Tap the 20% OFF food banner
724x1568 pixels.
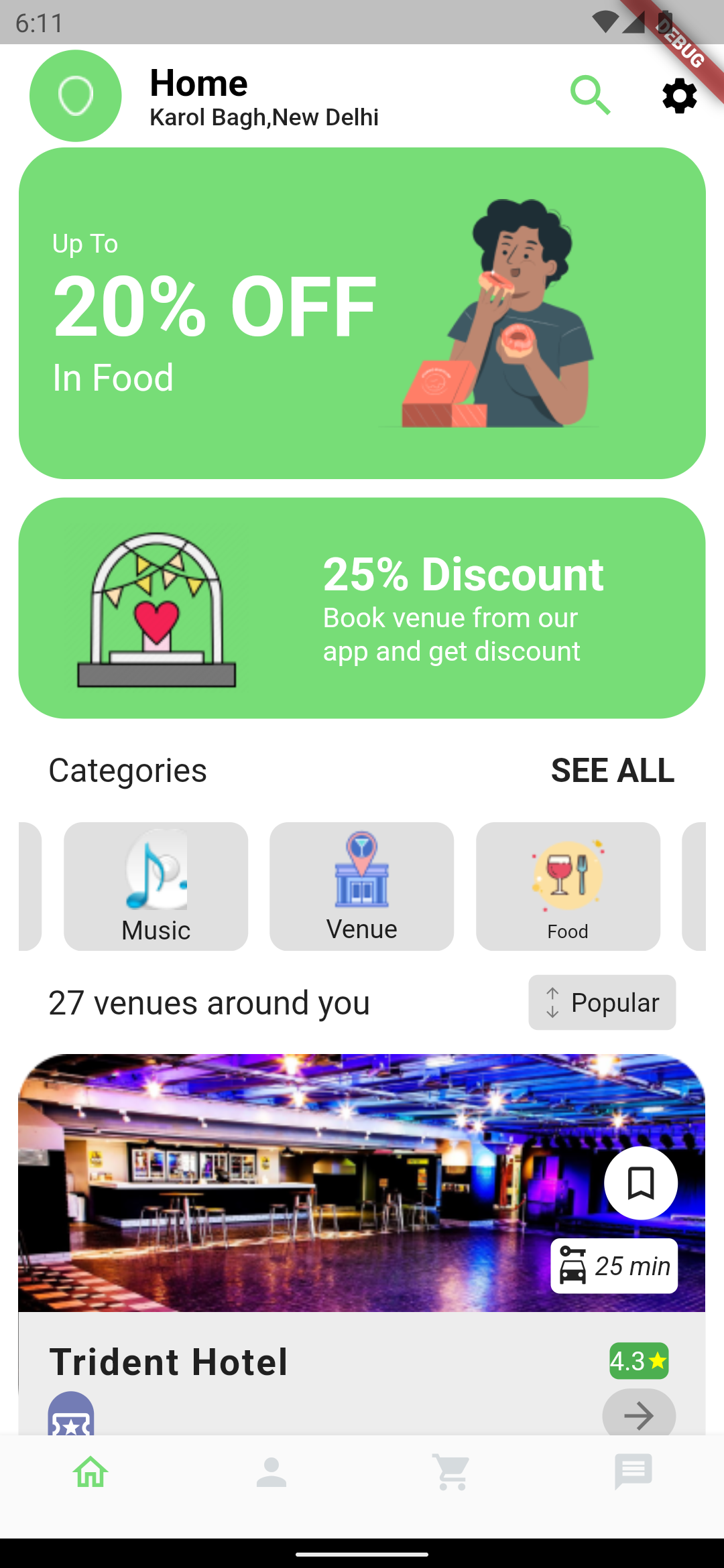pos(362,310)
